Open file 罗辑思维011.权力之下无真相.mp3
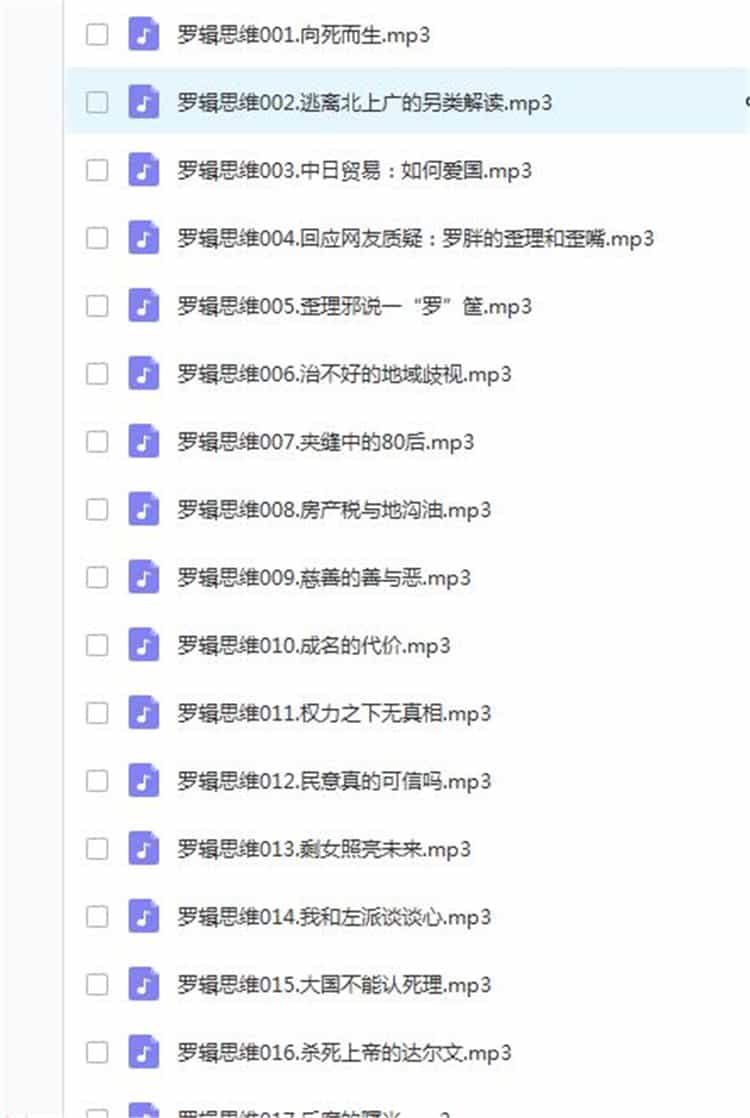Viewport: 750px width, 1118px height. click(x=334, y=714)
